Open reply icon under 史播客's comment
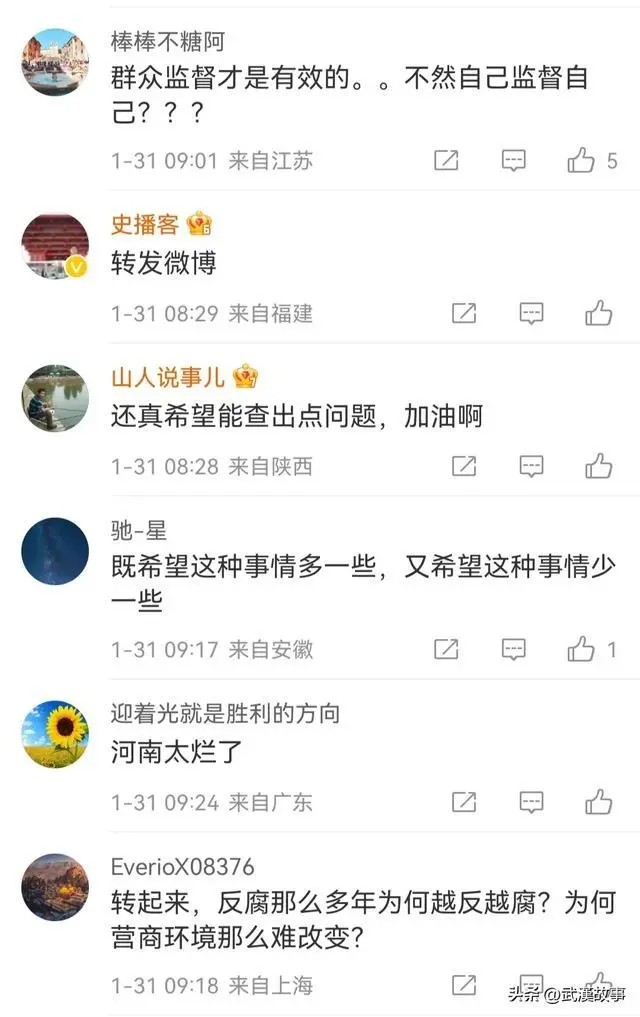Image resolution: width=640 pixels, height=1017 pixels. click(531, 313)
